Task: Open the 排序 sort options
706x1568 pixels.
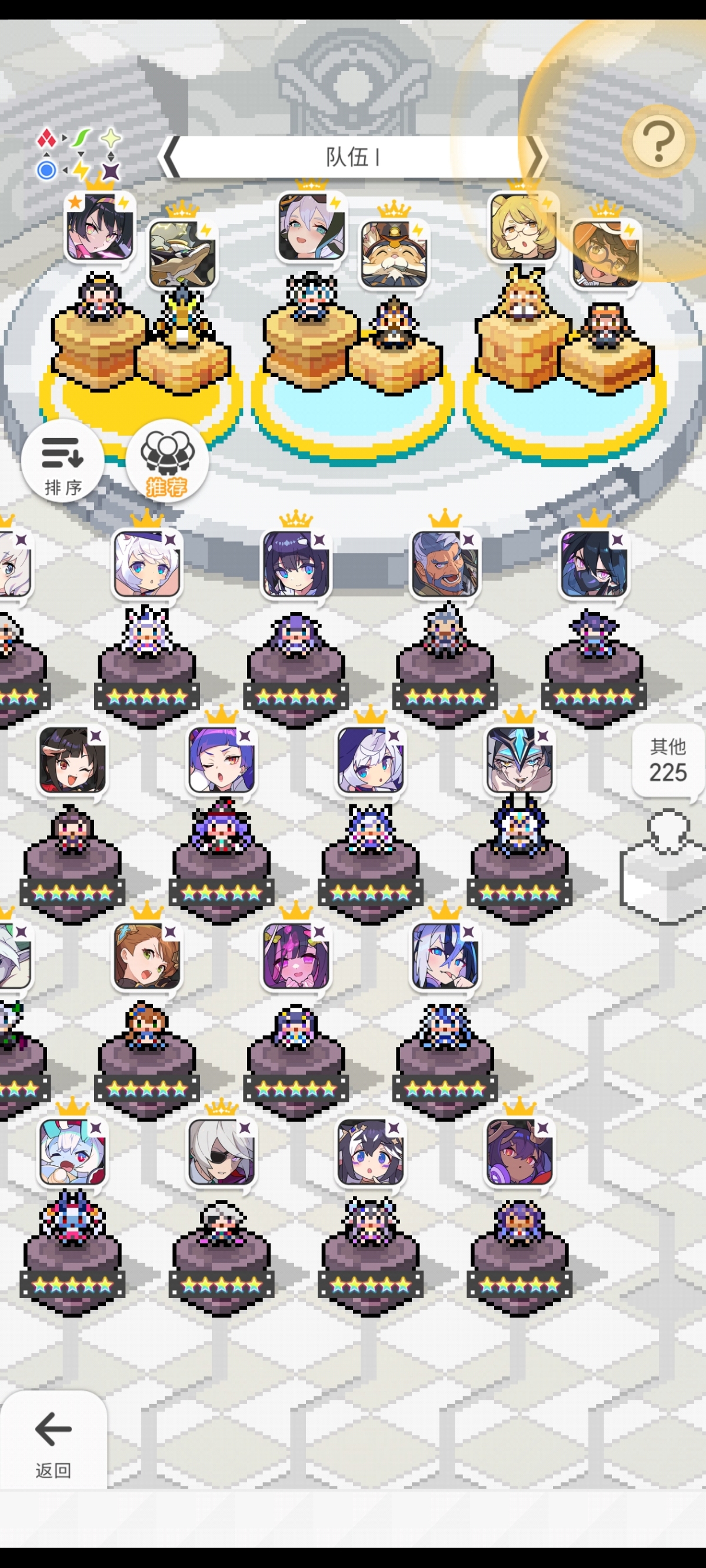Action: point(62,461)
